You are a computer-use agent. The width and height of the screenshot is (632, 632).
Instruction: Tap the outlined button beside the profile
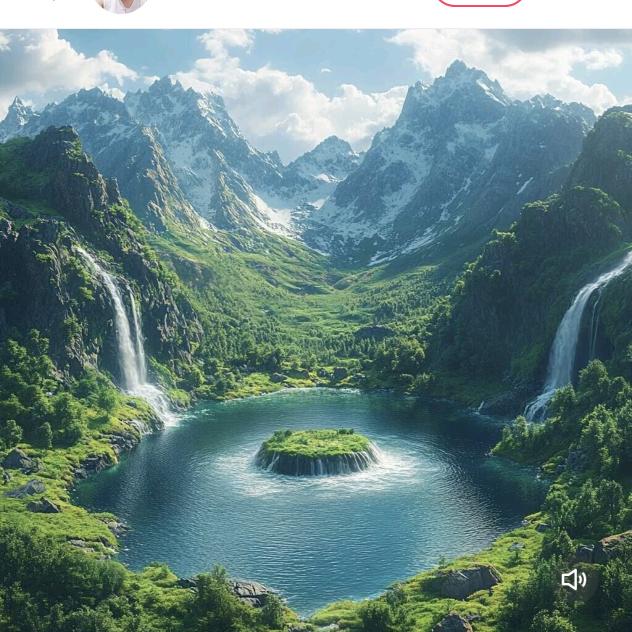[479, 3]
